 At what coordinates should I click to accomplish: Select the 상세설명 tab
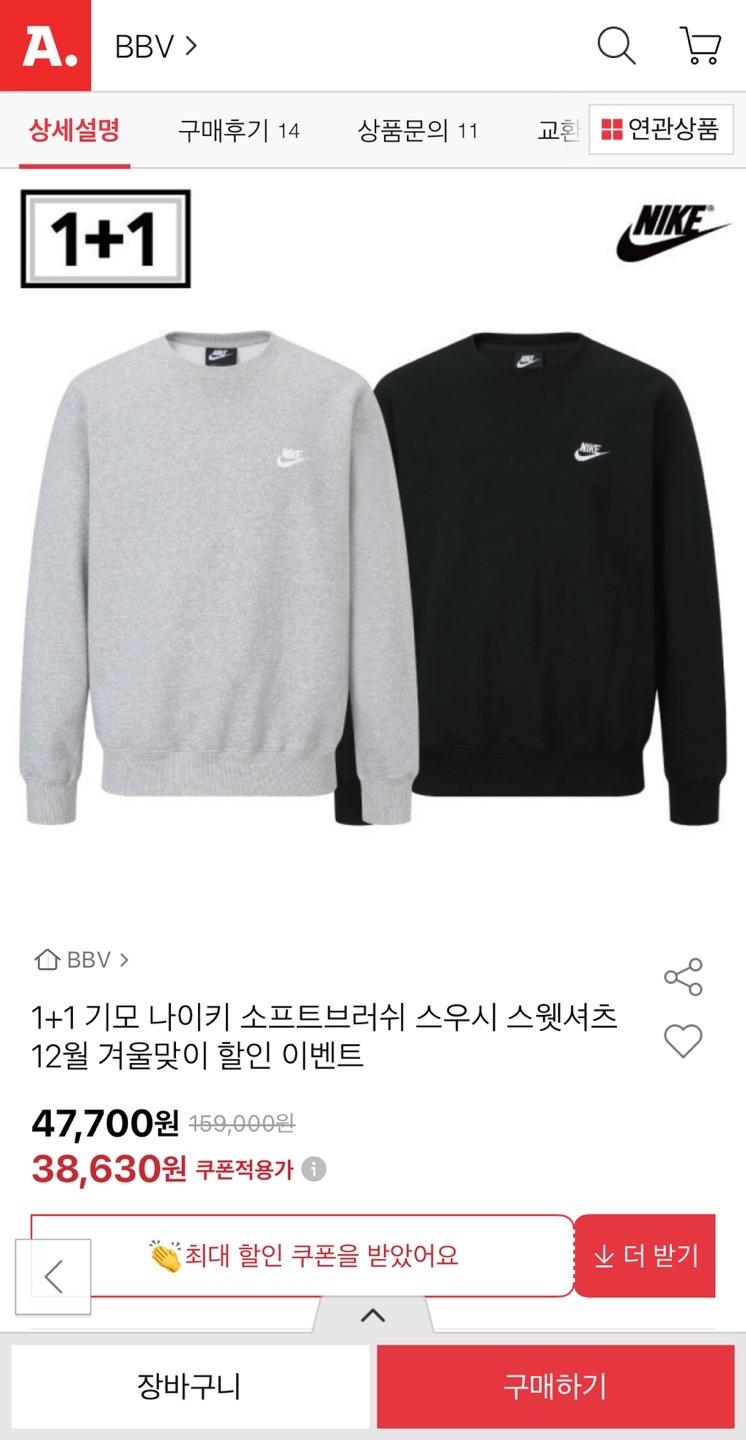[74, 130]
